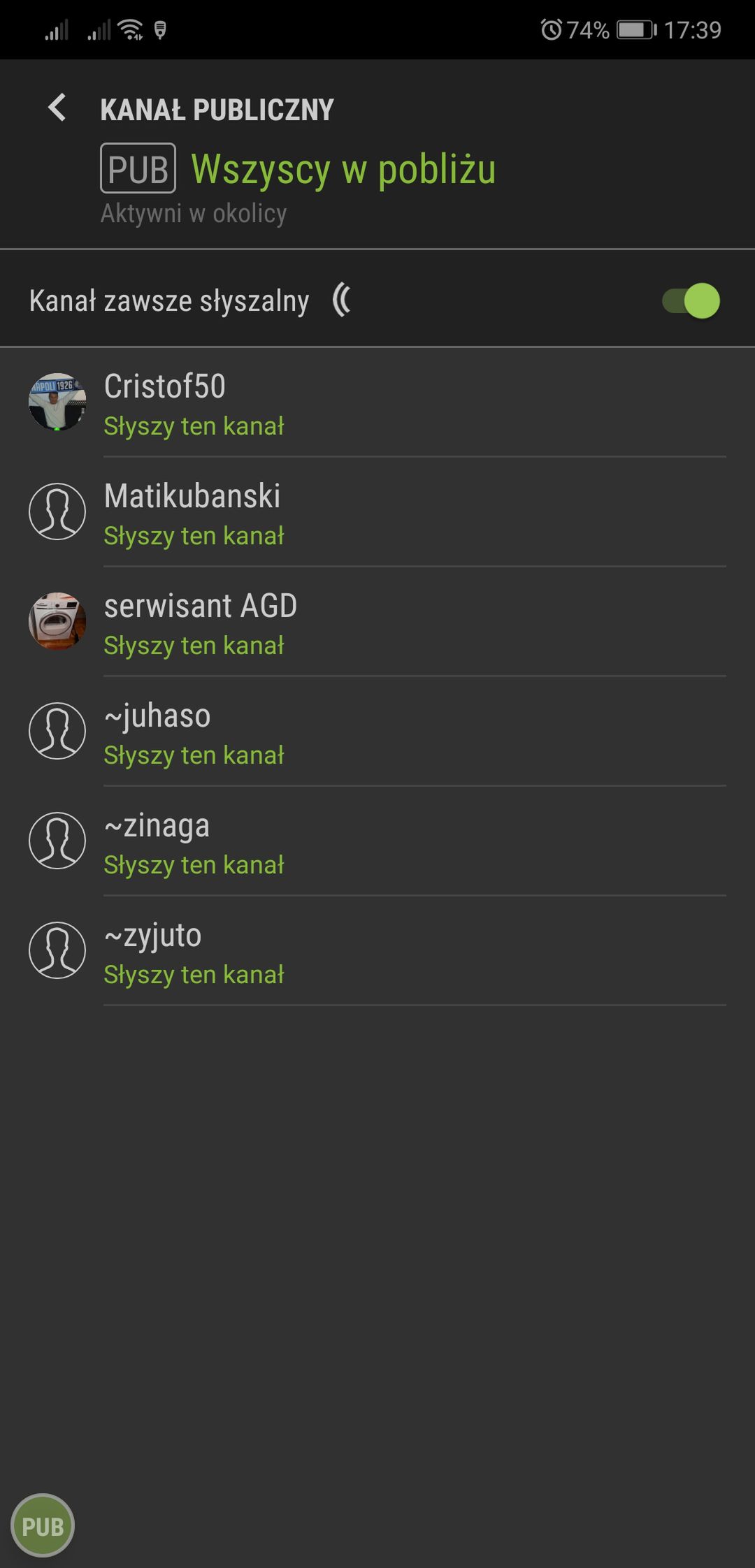The height and width of the screenshot is (1568, 755).
Task: Tap the ~juhaso user row
Action: 377,732
